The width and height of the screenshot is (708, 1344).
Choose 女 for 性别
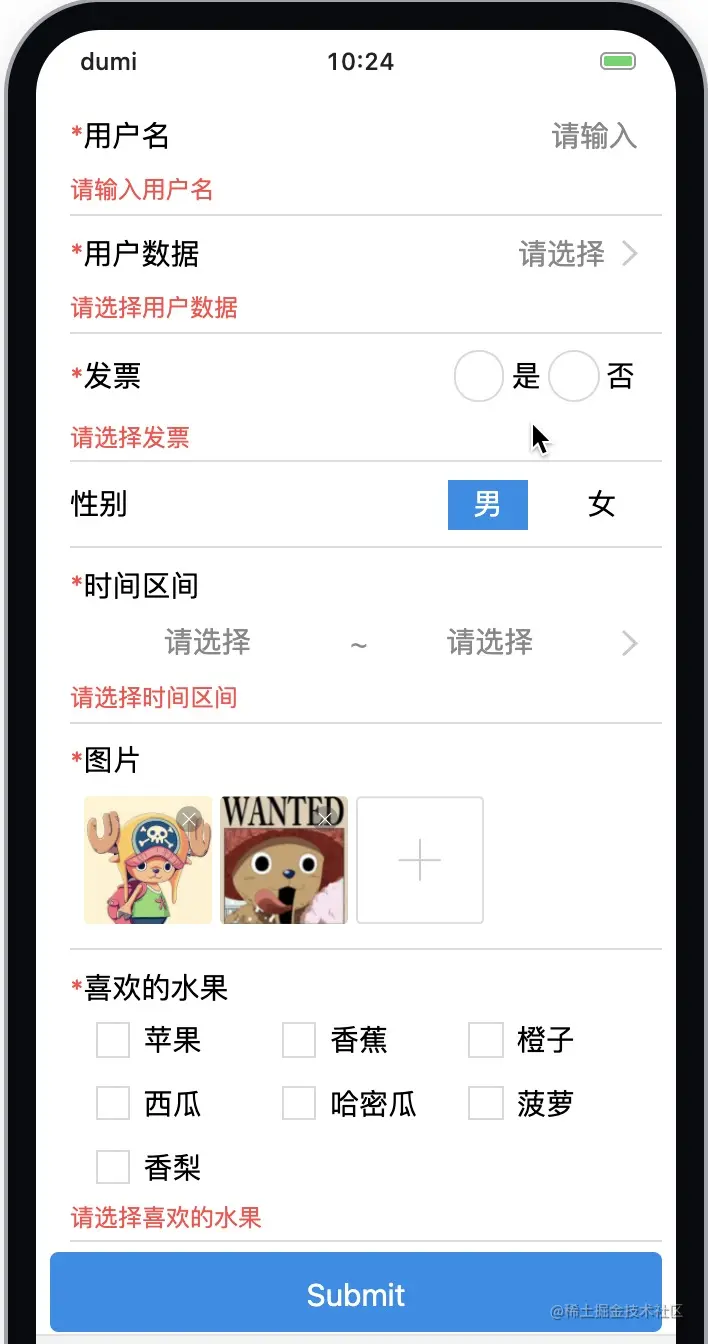[x=601, y=504]
